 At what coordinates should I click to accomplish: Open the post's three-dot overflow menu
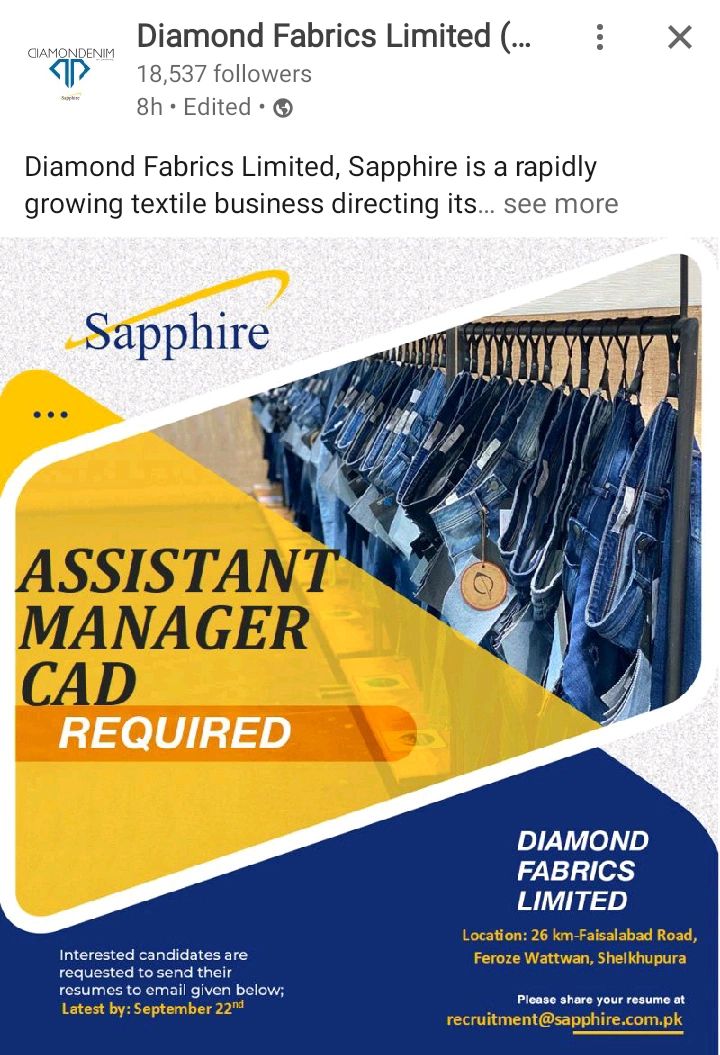[x=599, y=38]
